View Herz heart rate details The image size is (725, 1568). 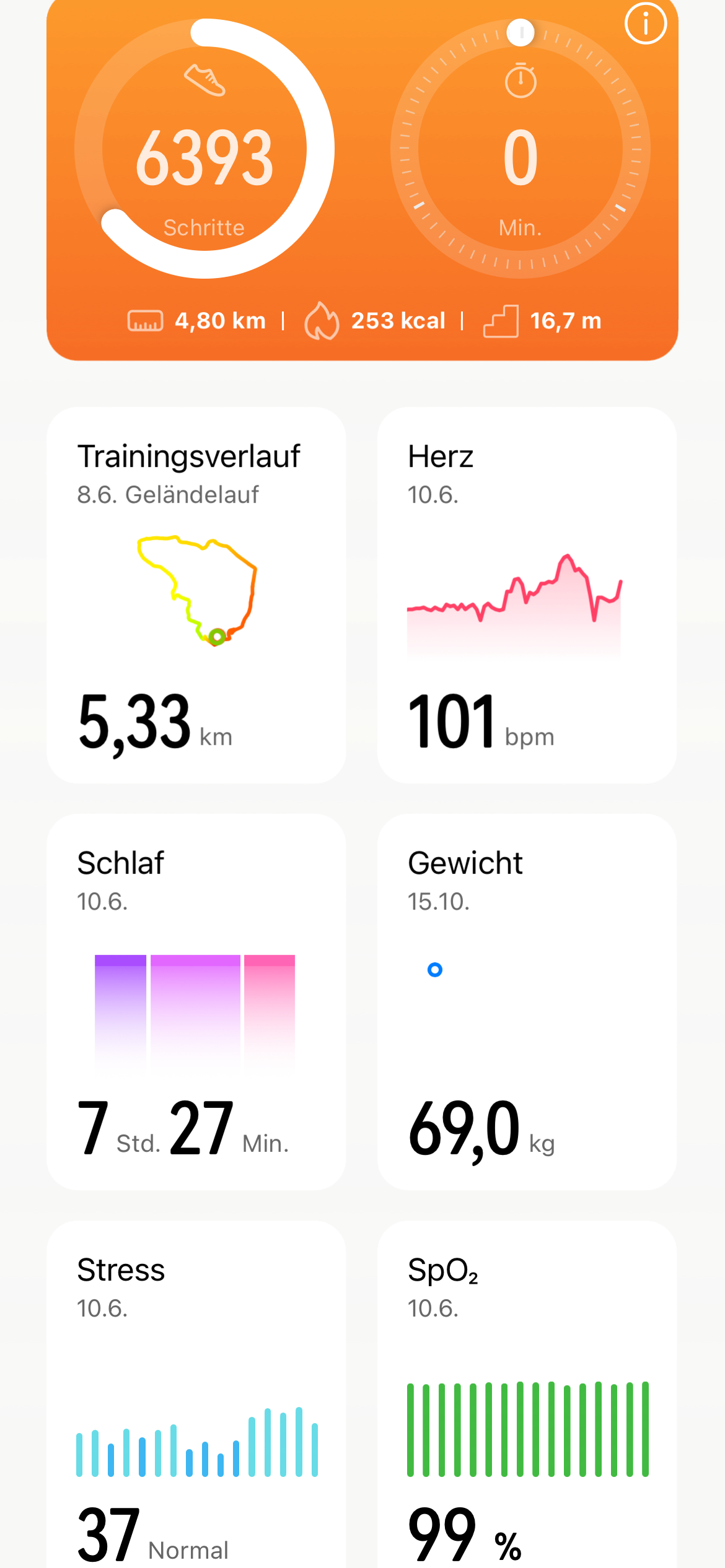pos(527,595)
